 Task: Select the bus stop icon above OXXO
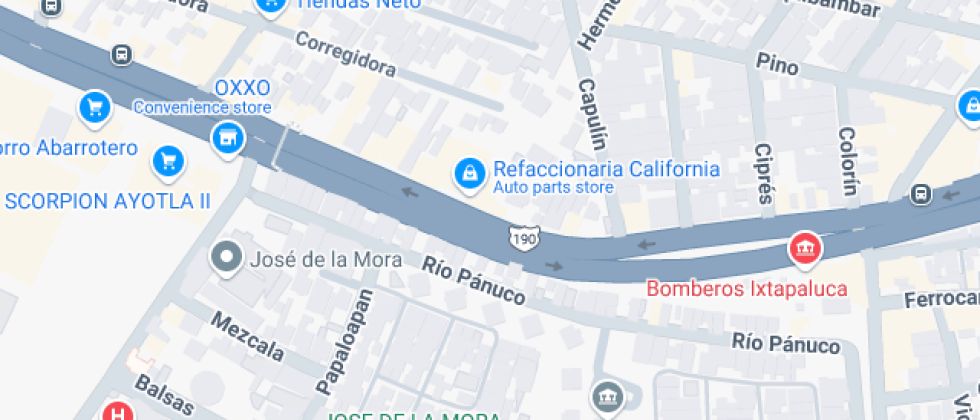coord(122,55)
